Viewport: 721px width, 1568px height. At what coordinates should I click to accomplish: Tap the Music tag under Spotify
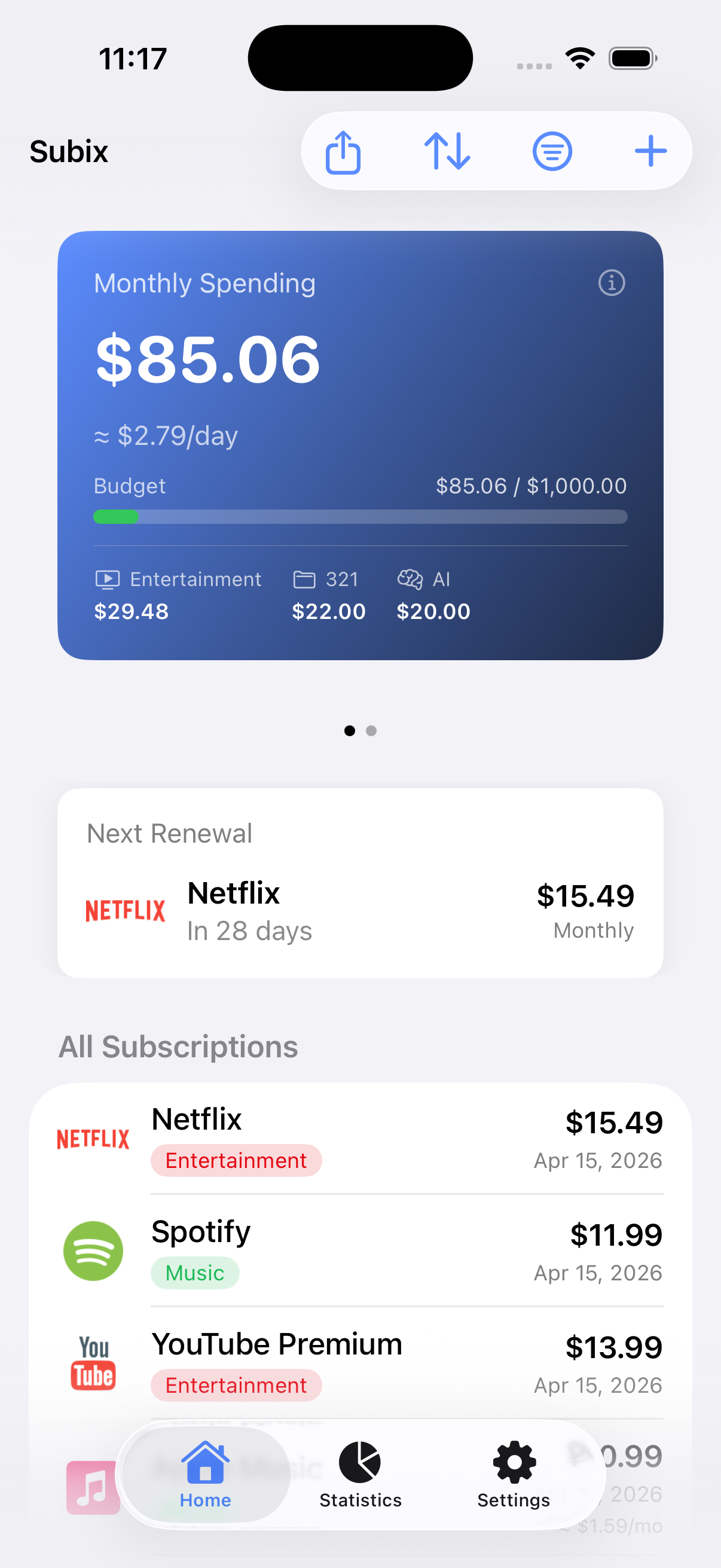pyautogui.click(x=195, y=1273)
